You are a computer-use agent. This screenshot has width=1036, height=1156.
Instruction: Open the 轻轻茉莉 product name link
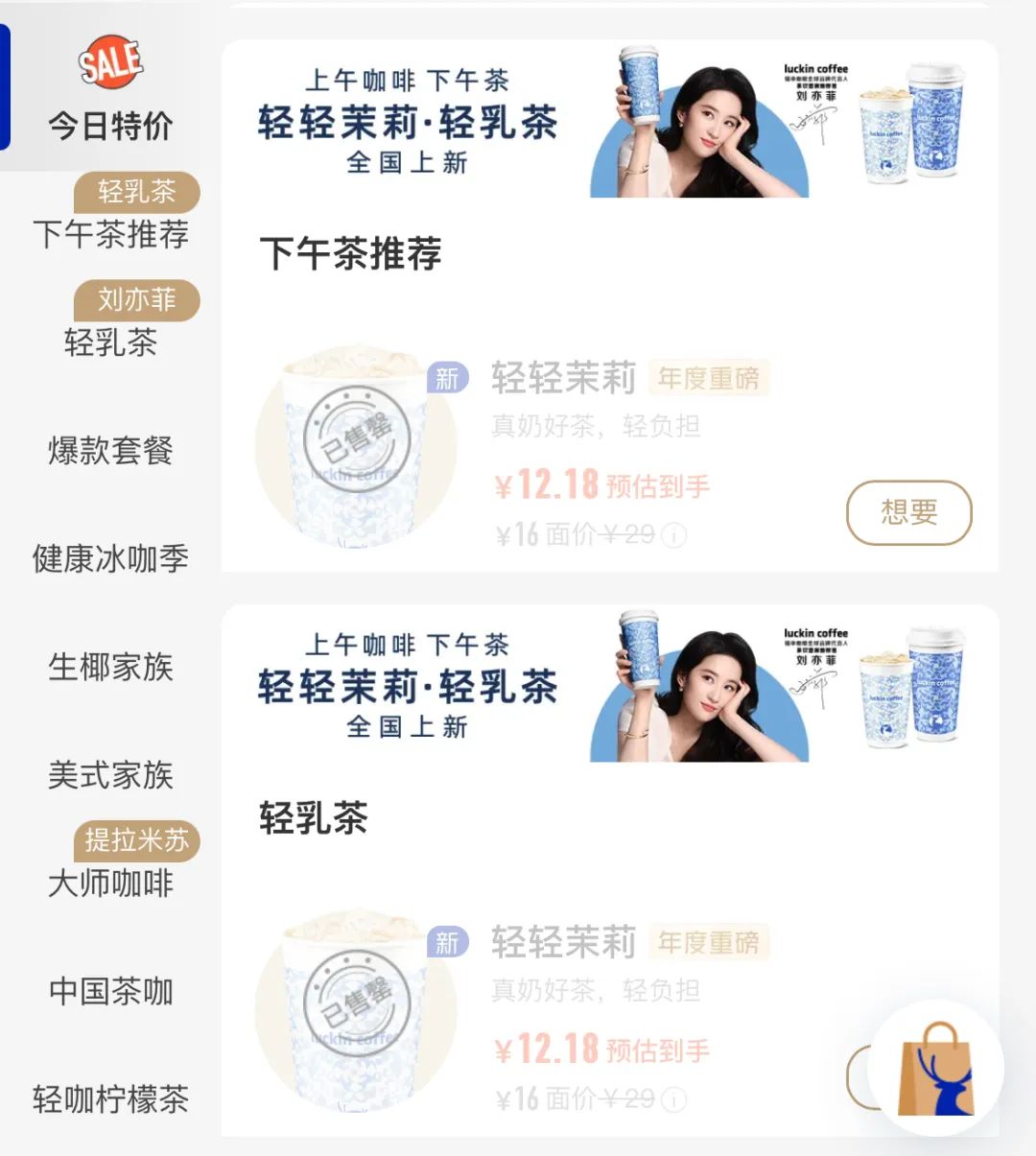point(564,378)
